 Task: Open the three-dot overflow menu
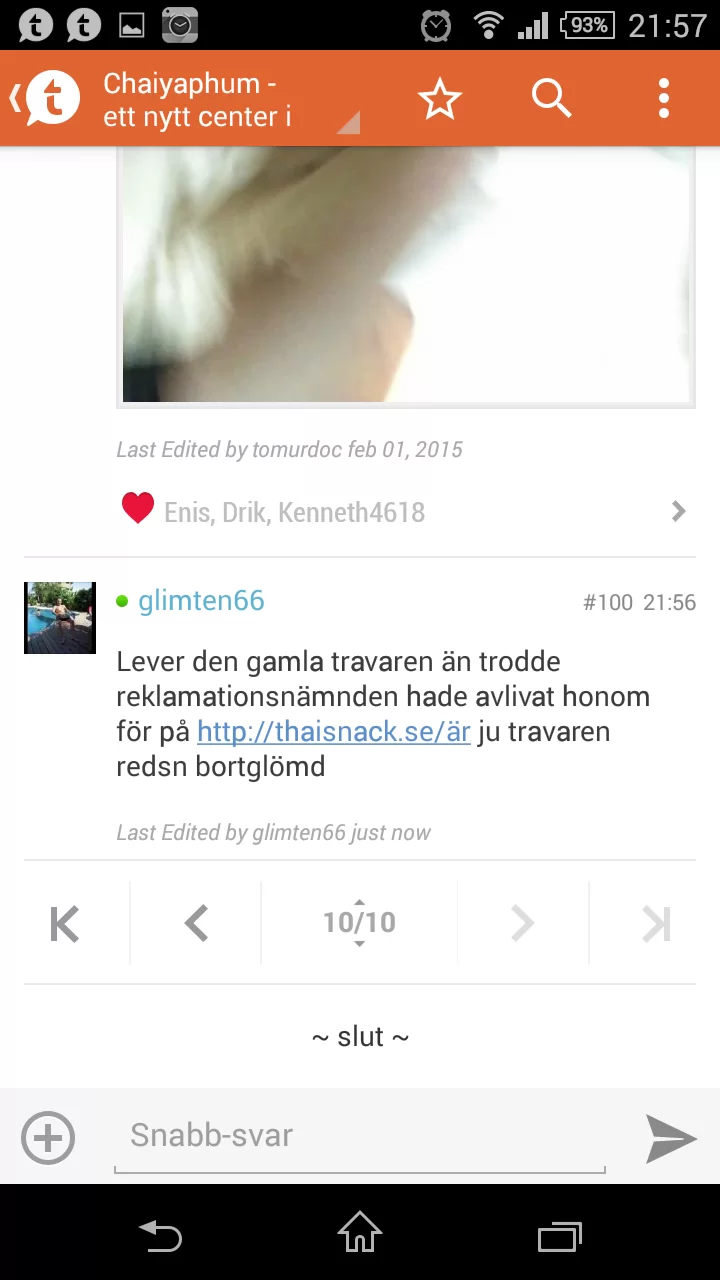point(663,97)
